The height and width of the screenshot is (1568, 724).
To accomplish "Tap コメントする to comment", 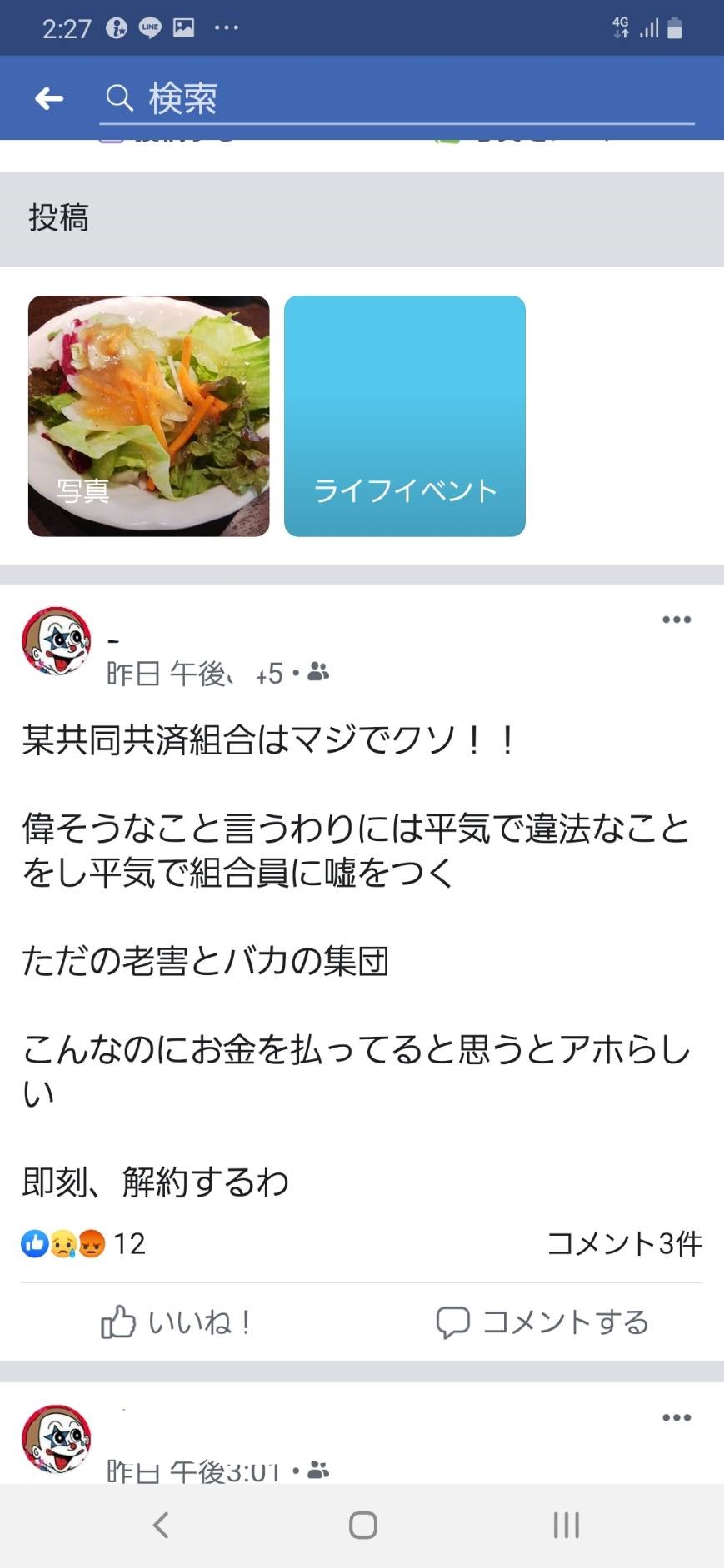I will 542,1322.
